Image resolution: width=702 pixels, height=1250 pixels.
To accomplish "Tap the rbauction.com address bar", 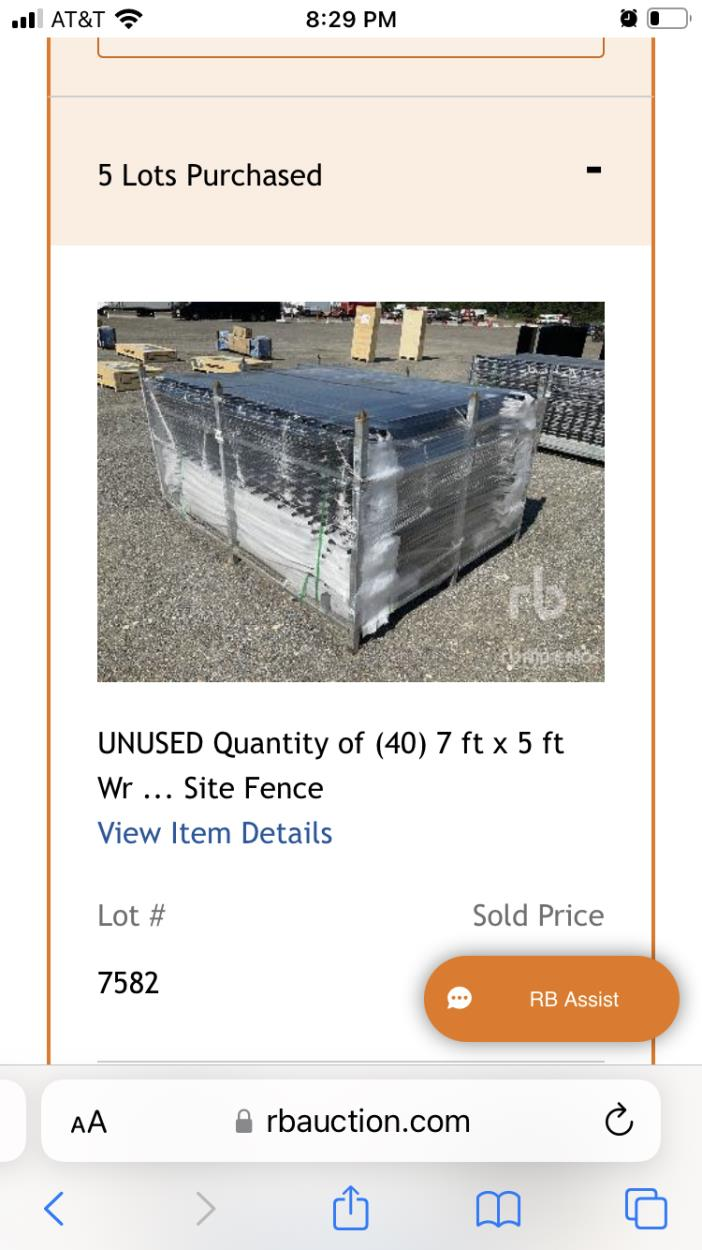I will 352,1121.
